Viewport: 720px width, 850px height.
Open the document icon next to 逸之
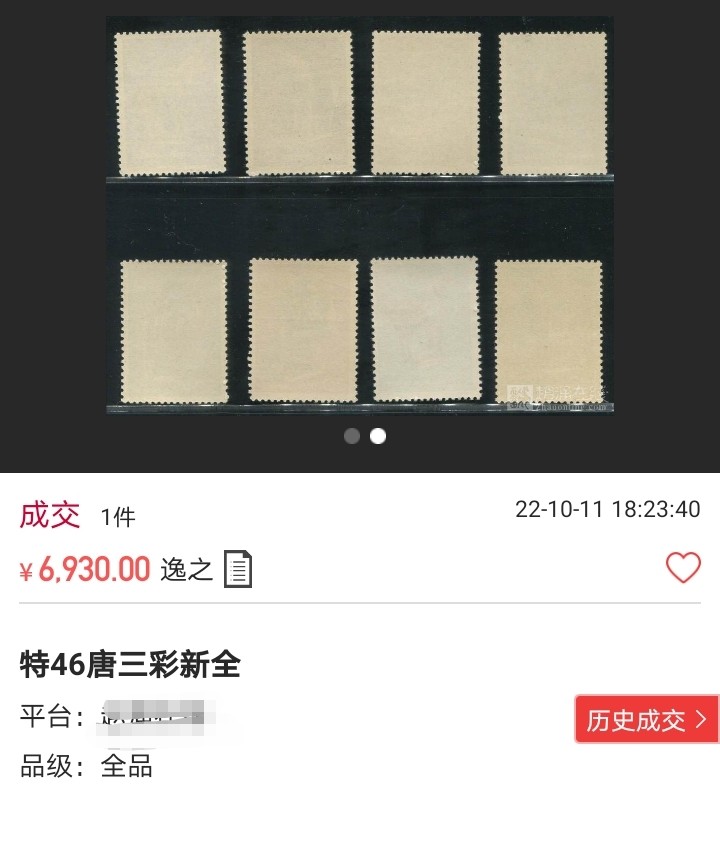238,569
